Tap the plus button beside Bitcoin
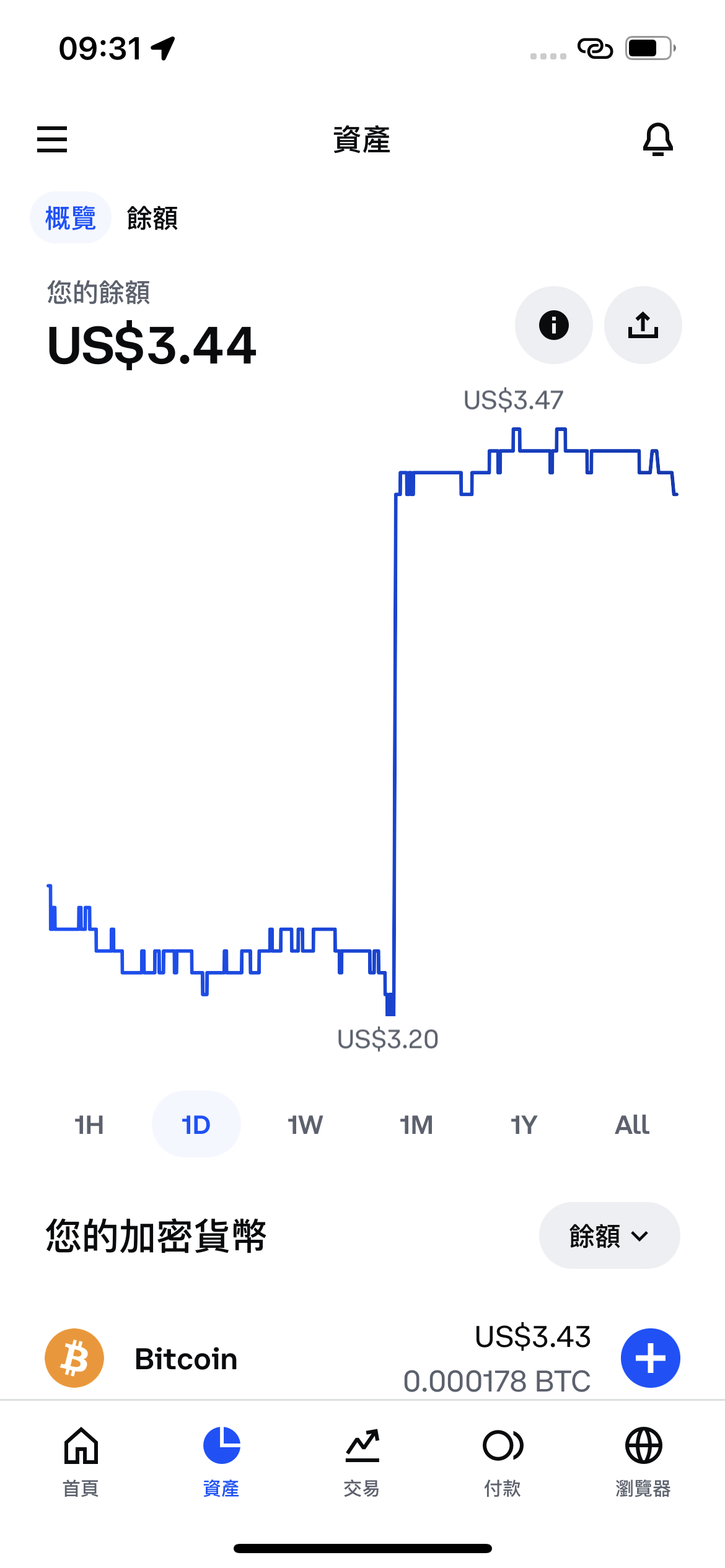The image size is (725, 1568). tap(651, 1358)
